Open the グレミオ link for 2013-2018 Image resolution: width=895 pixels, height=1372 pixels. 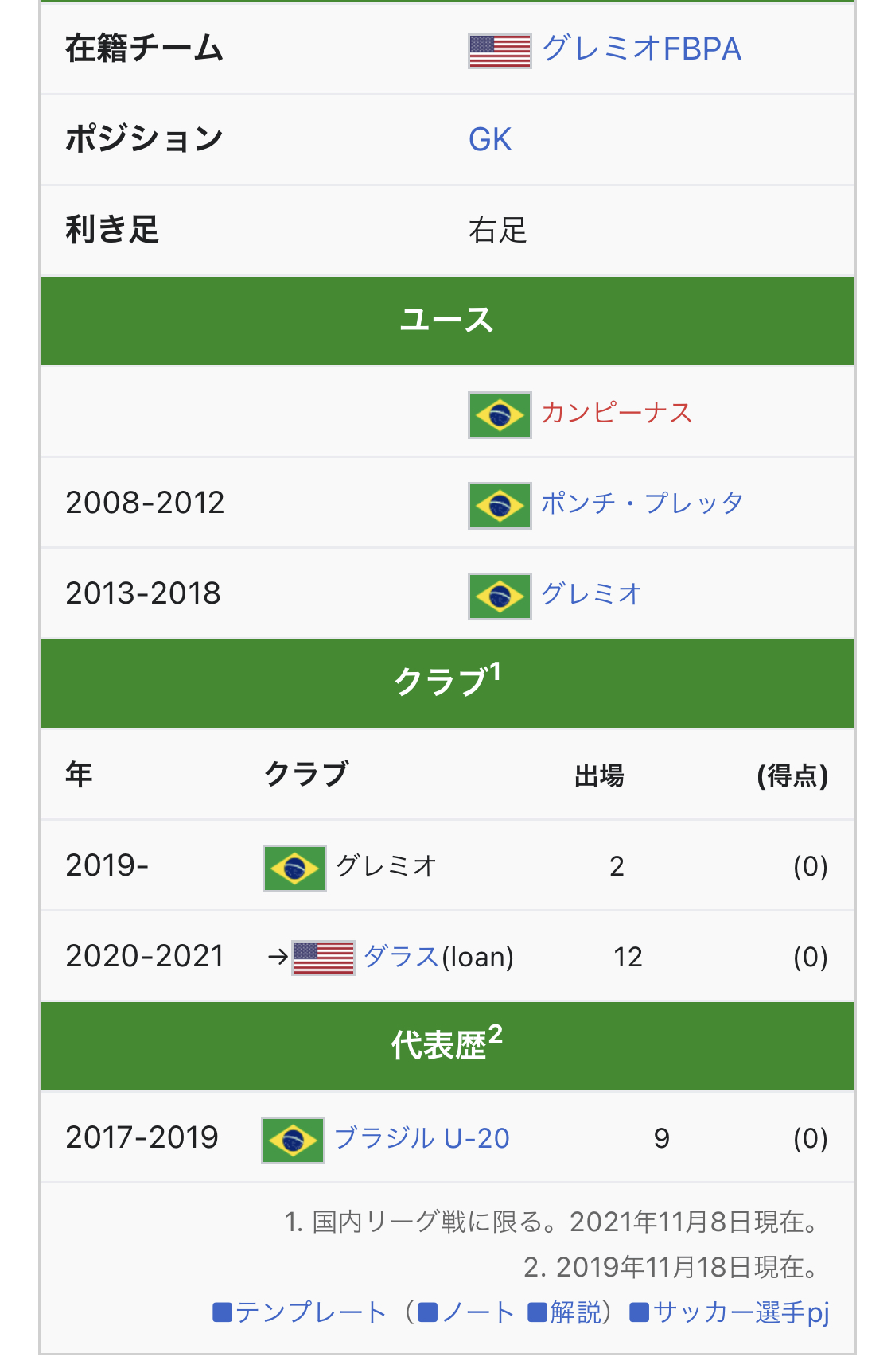coord(591,593)
